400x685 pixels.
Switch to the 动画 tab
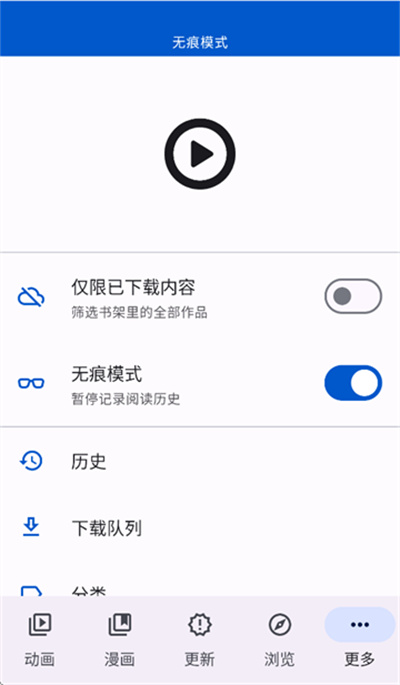(40, 640)
